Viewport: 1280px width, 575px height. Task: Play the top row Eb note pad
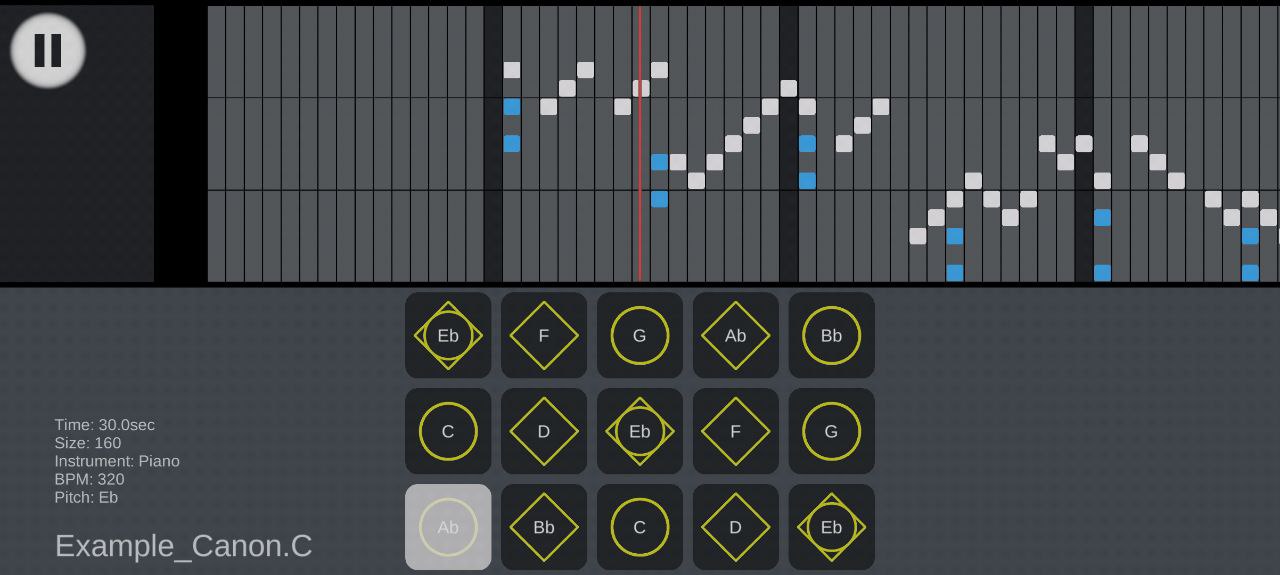coord(448,336)
